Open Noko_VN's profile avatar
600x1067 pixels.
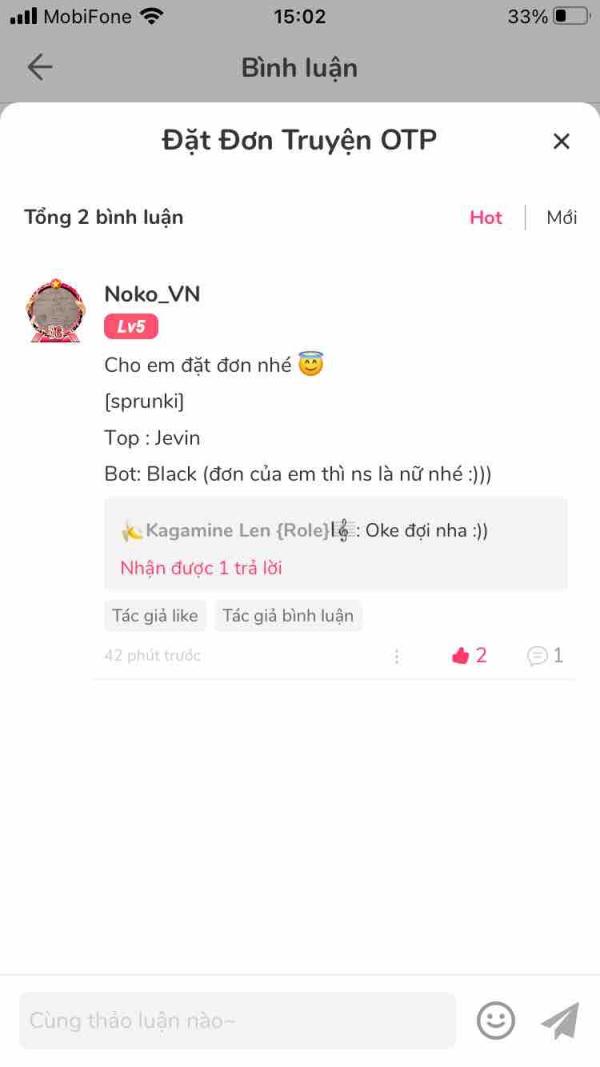pos(56,310)
